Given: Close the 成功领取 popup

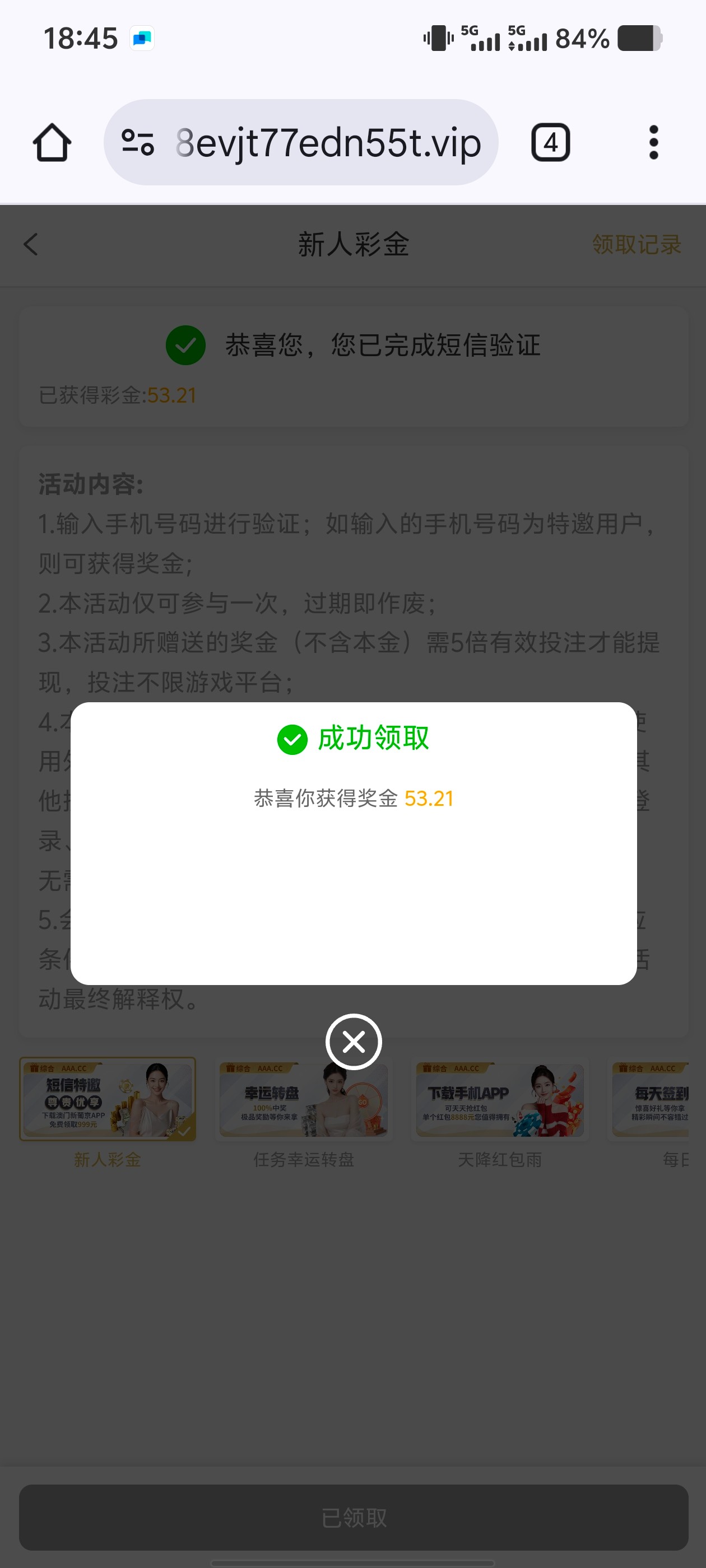Looking at the screenshot, I should (x=354, y=1042).
